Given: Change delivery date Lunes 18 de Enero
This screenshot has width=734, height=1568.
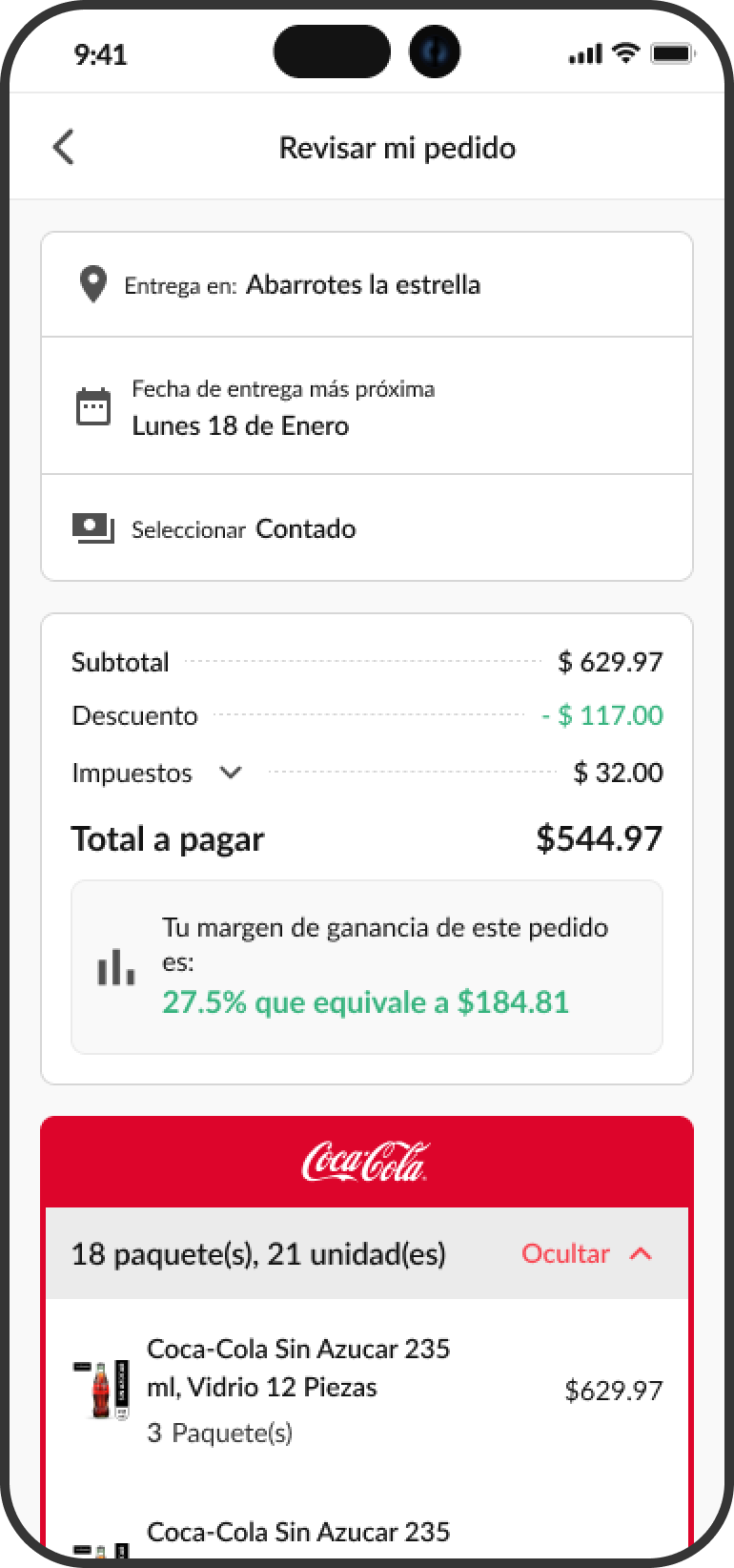Looking at the screenshot, I should [366, 407].
